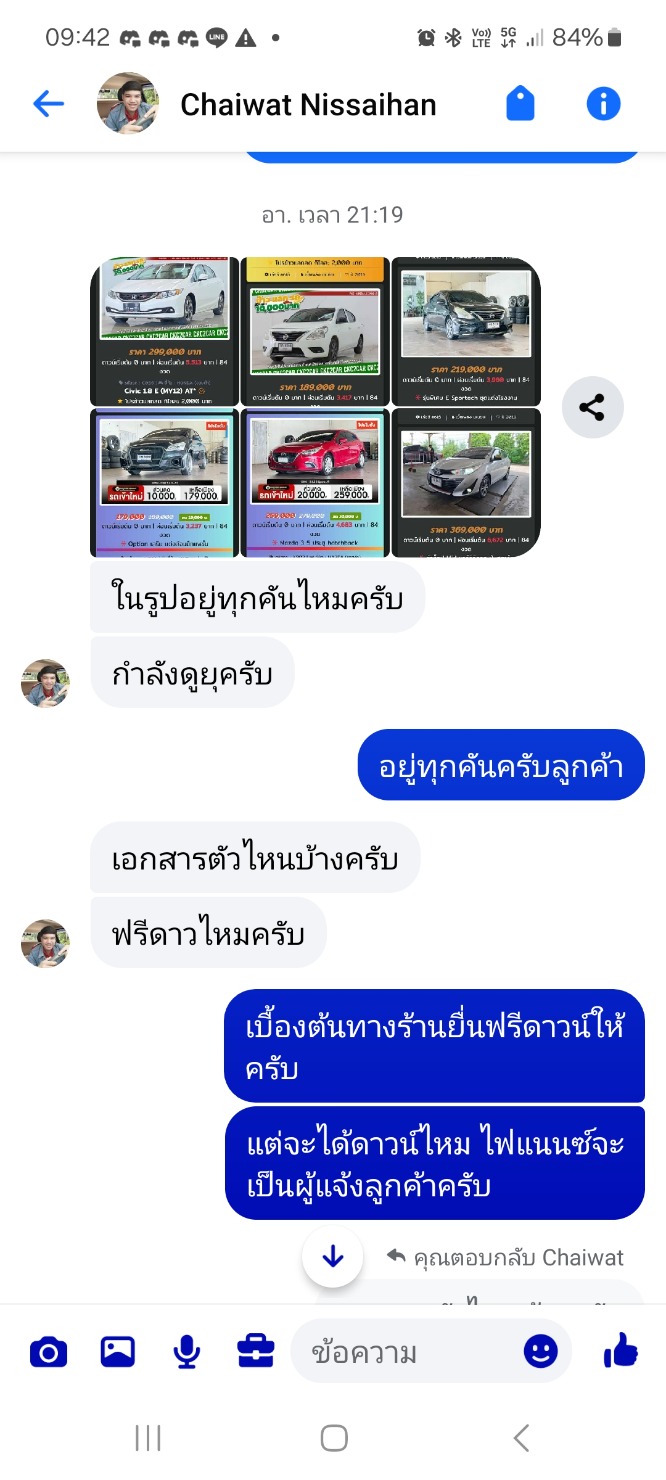666x1480 pixels.
Task: Open the conversation info icon
Action: coord(603,103)
